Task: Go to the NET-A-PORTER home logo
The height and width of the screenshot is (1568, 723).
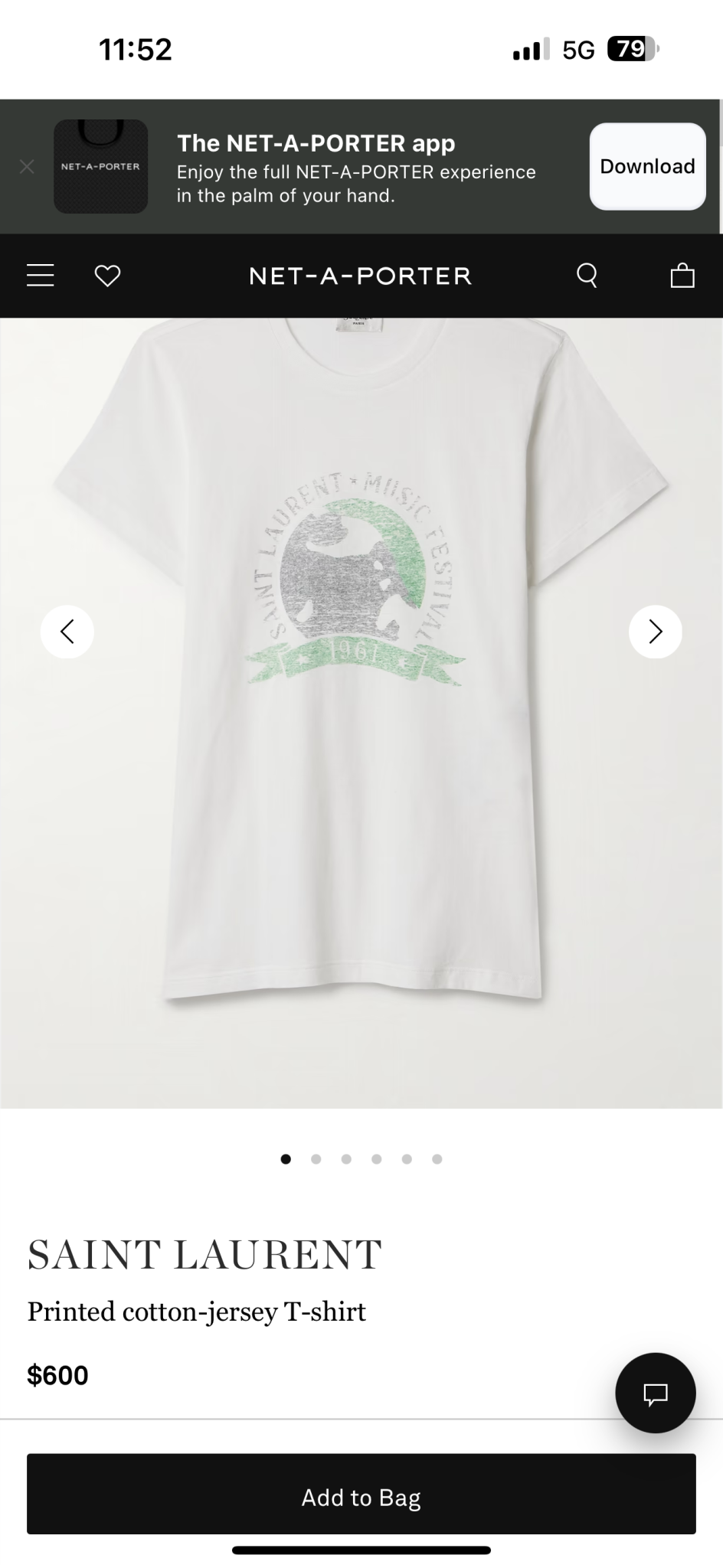Action: (361, 276)
